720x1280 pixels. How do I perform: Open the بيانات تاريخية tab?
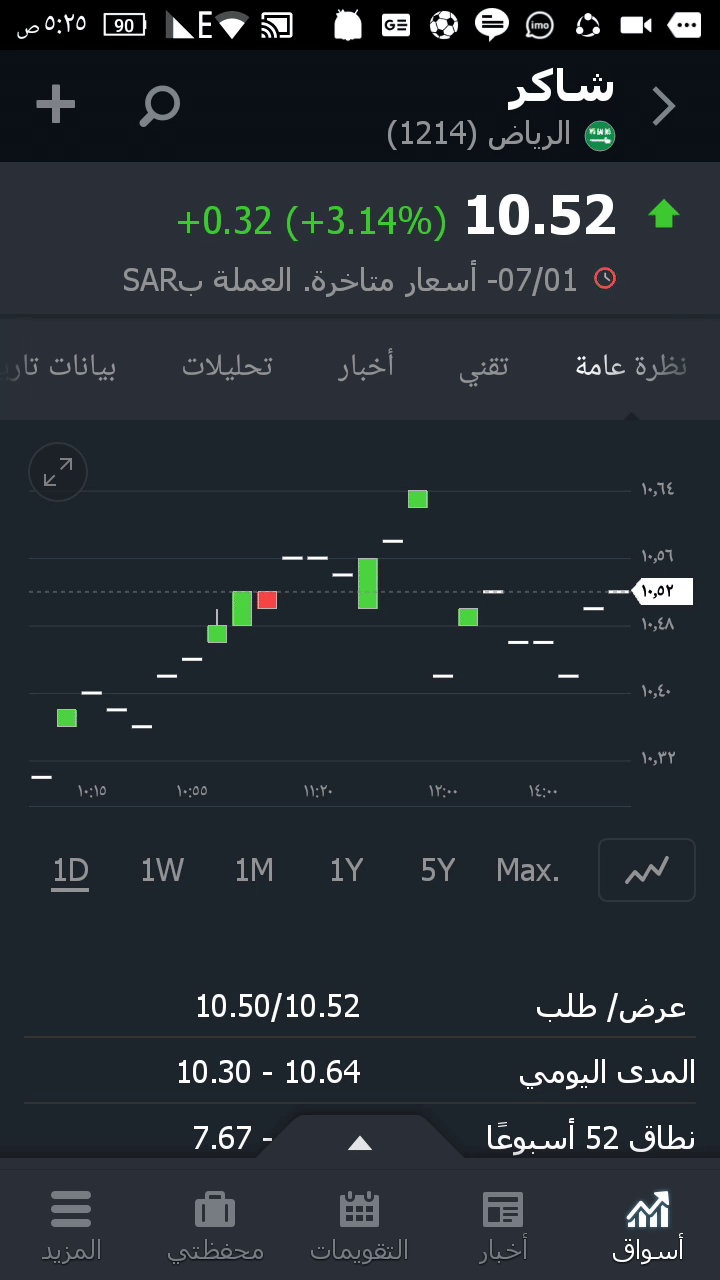coord(62,367)
